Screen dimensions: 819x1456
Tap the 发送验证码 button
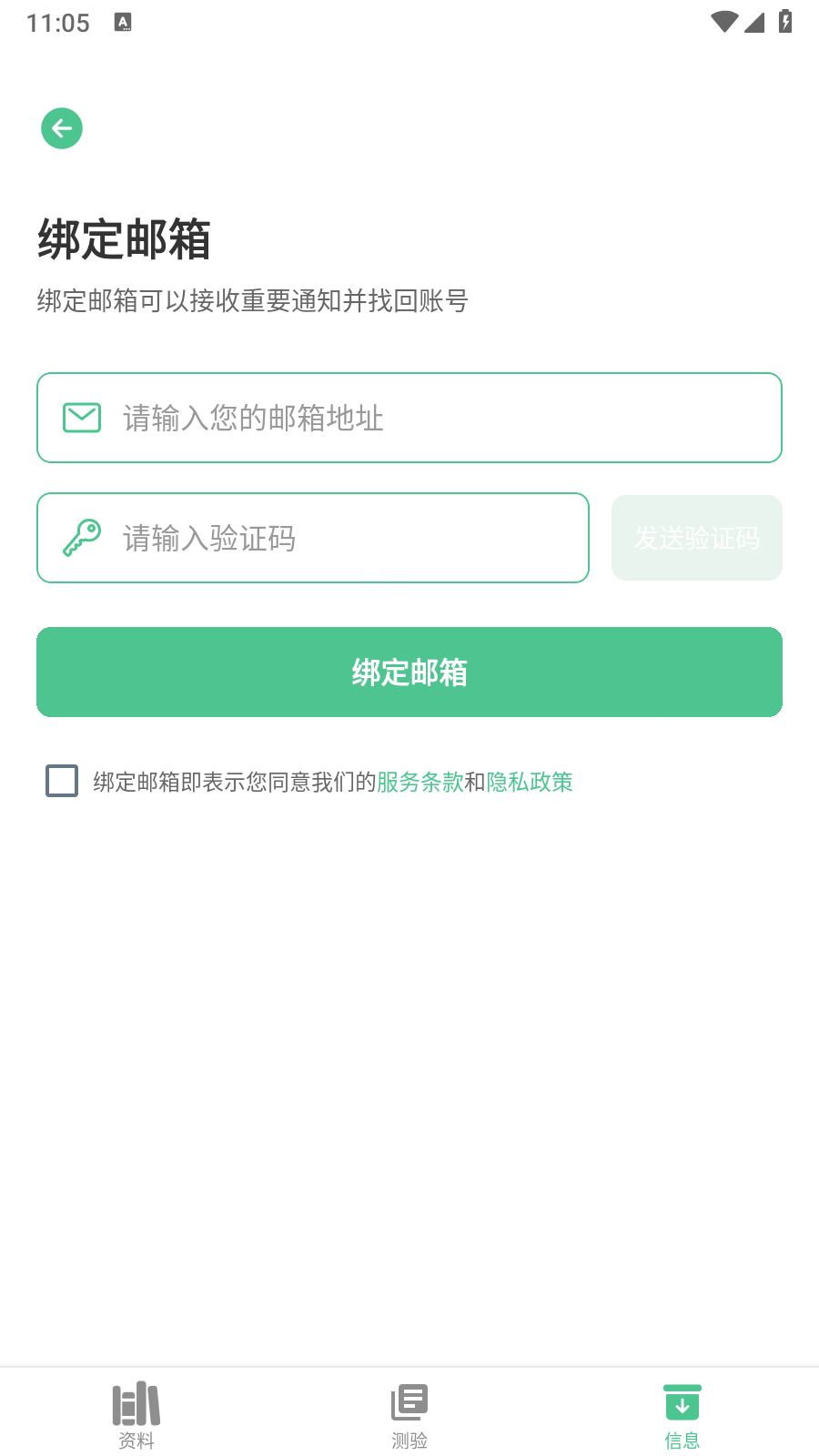[697, 538]
